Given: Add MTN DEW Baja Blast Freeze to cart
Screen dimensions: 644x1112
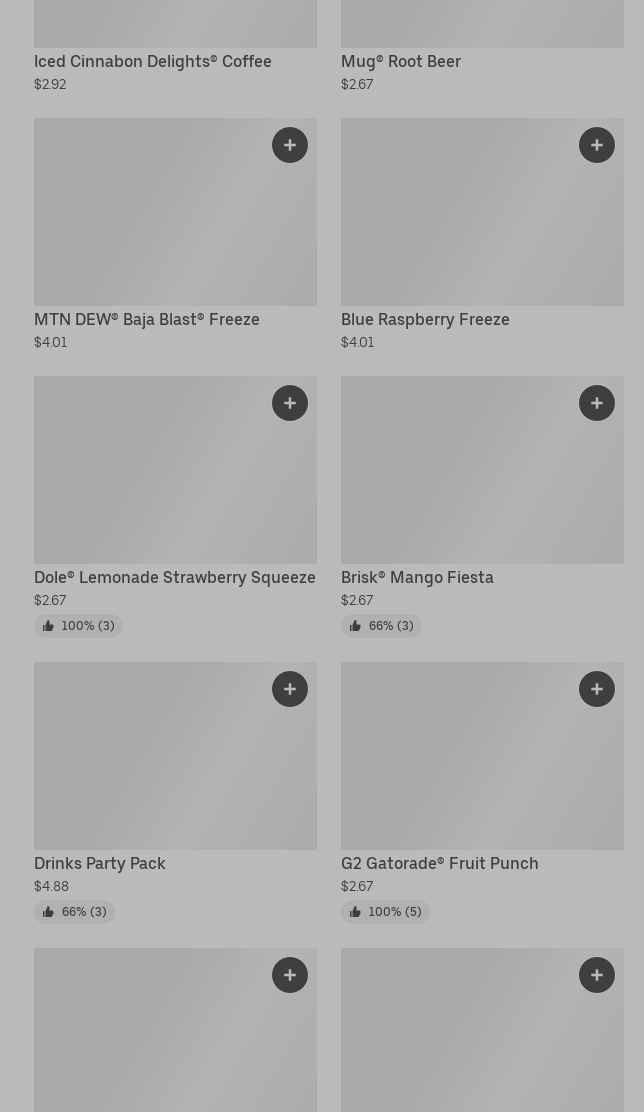Looking at the screenshot, I should click(x=290, y=145).
